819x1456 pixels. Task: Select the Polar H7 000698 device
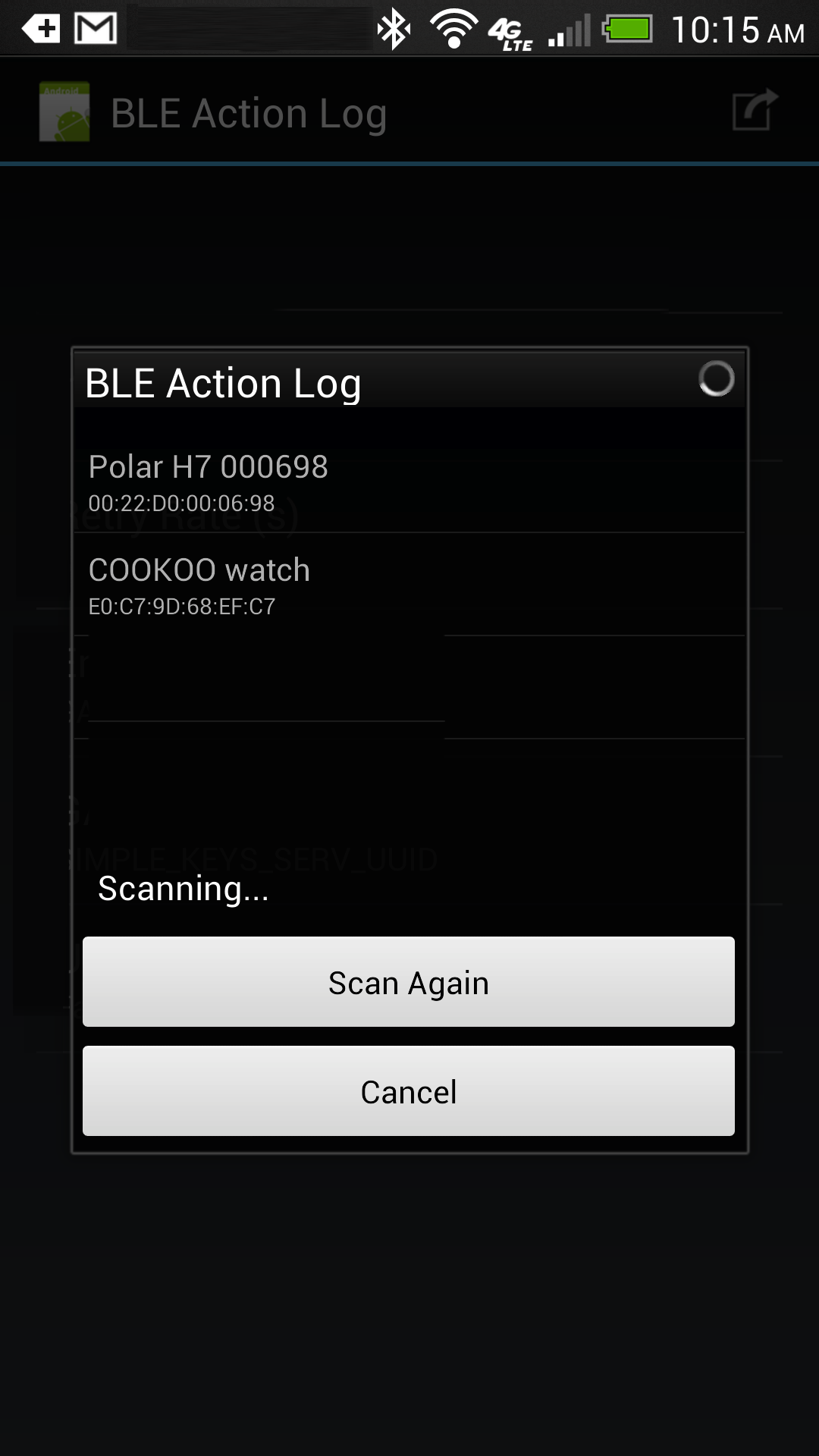point(409,482)
